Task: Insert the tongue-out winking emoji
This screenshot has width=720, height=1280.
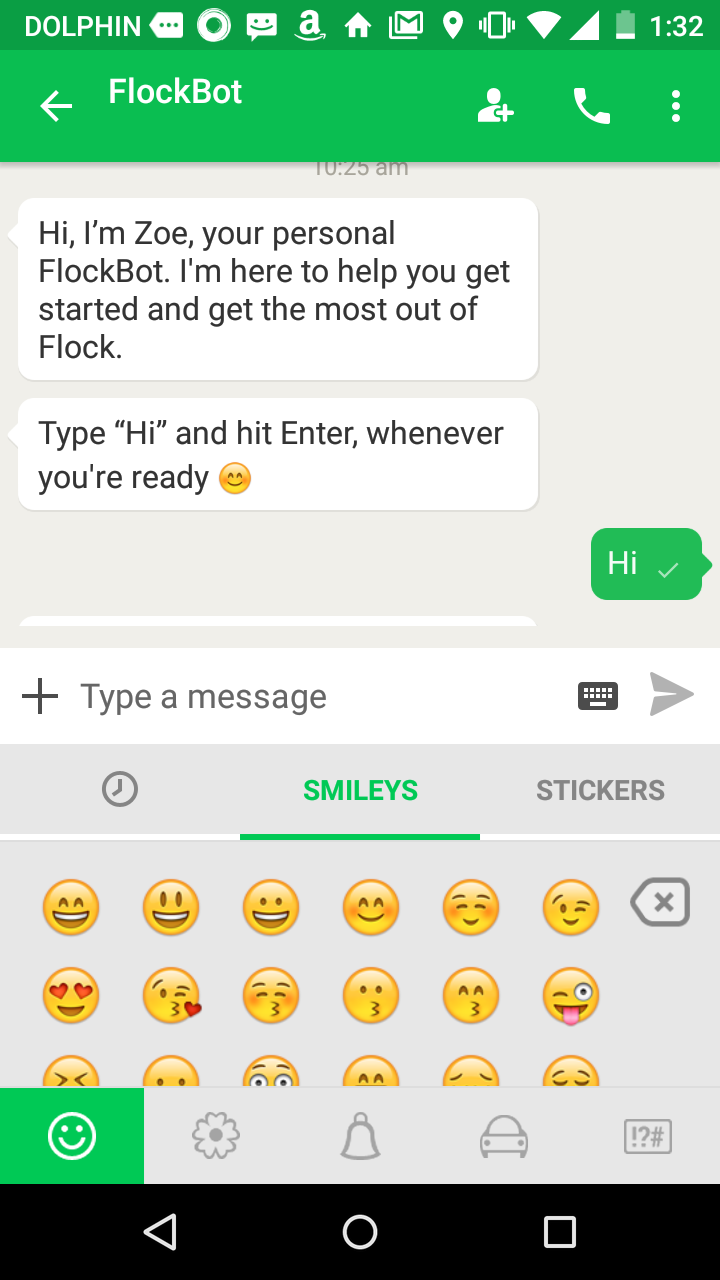Action: pyautogui.click(x=571, y=996)
